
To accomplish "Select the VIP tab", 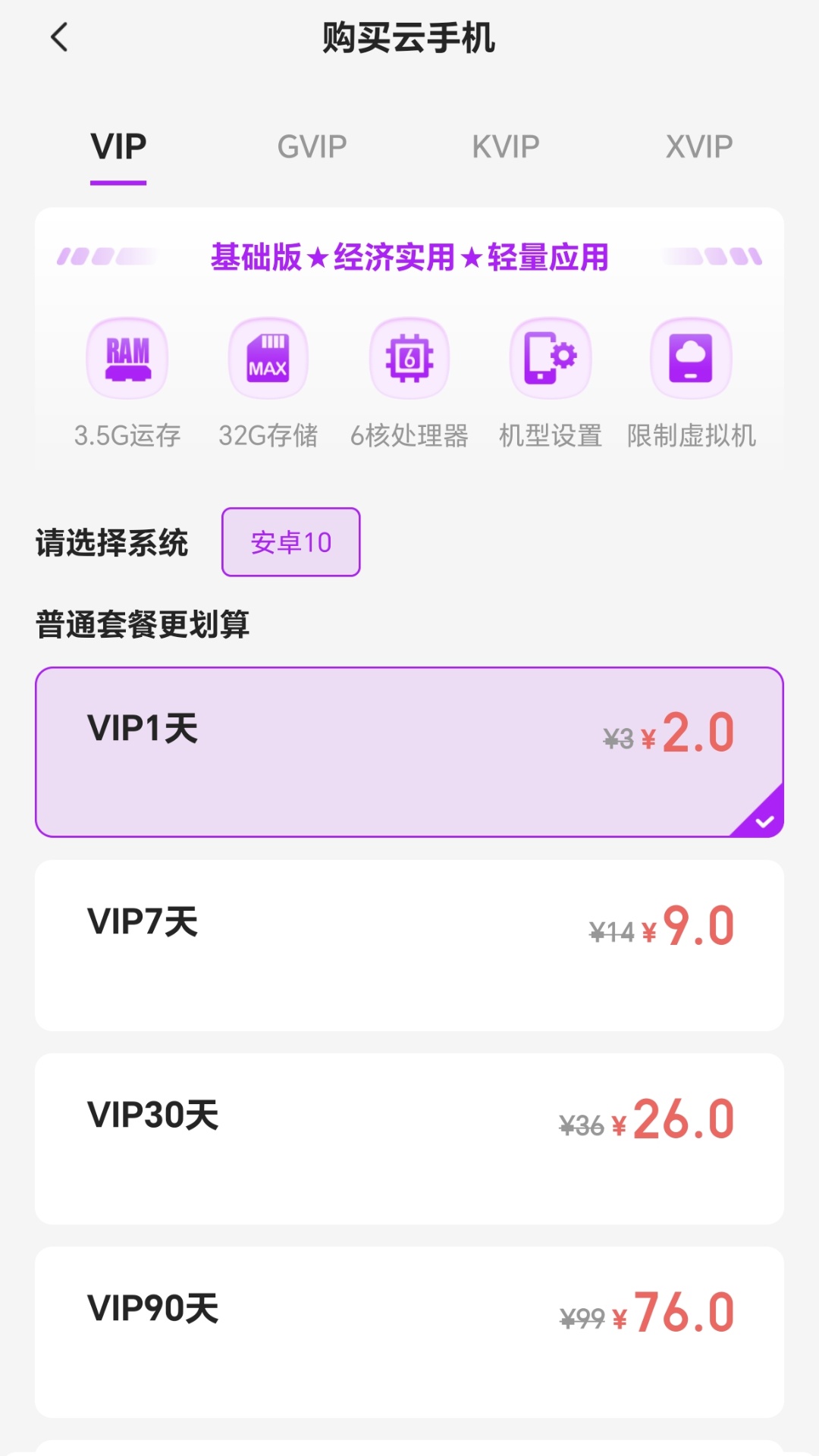I will point(118,146).
